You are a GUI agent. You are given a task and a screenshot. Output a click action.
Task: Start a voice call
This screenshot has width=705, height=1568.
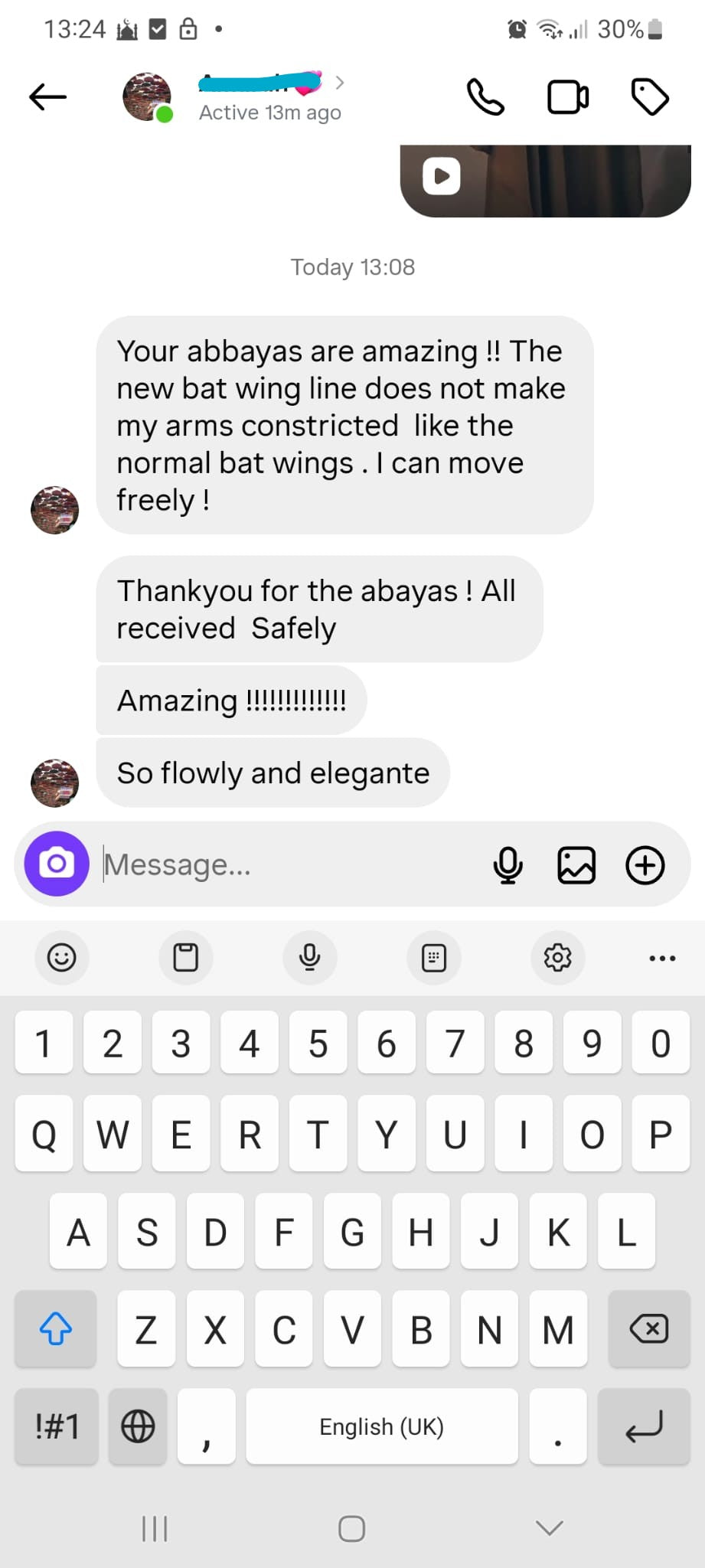485,97
